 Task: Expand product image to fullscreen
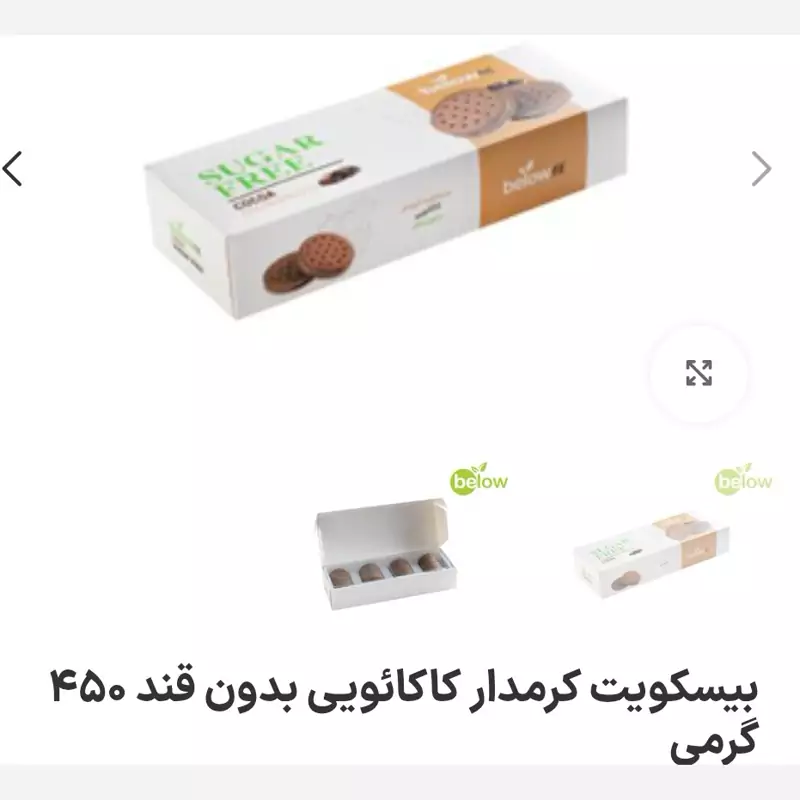[x=698, y=373]
